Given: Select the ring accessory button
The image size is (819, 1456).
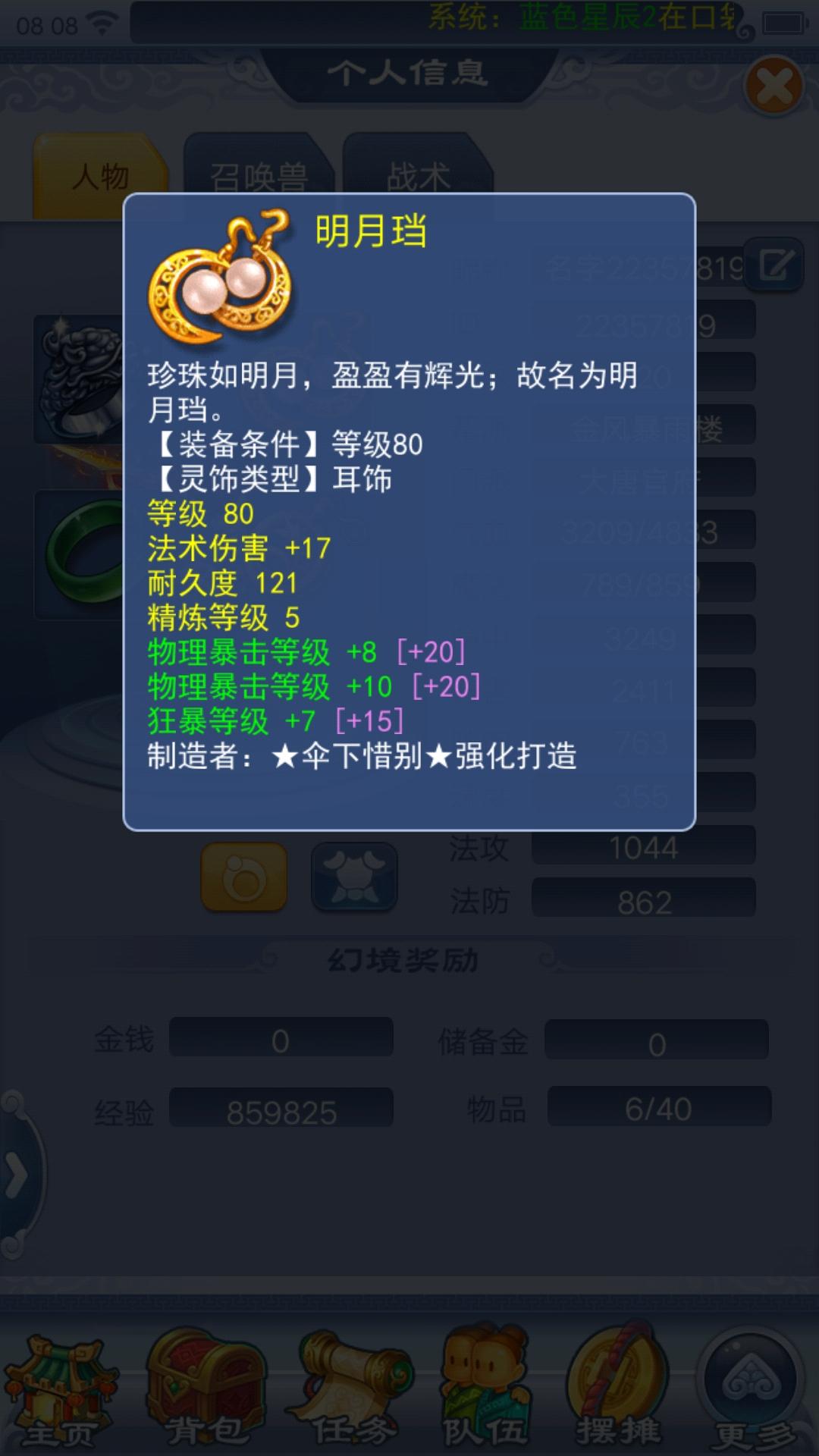Looking at the screenshot, I should (244, 877).
